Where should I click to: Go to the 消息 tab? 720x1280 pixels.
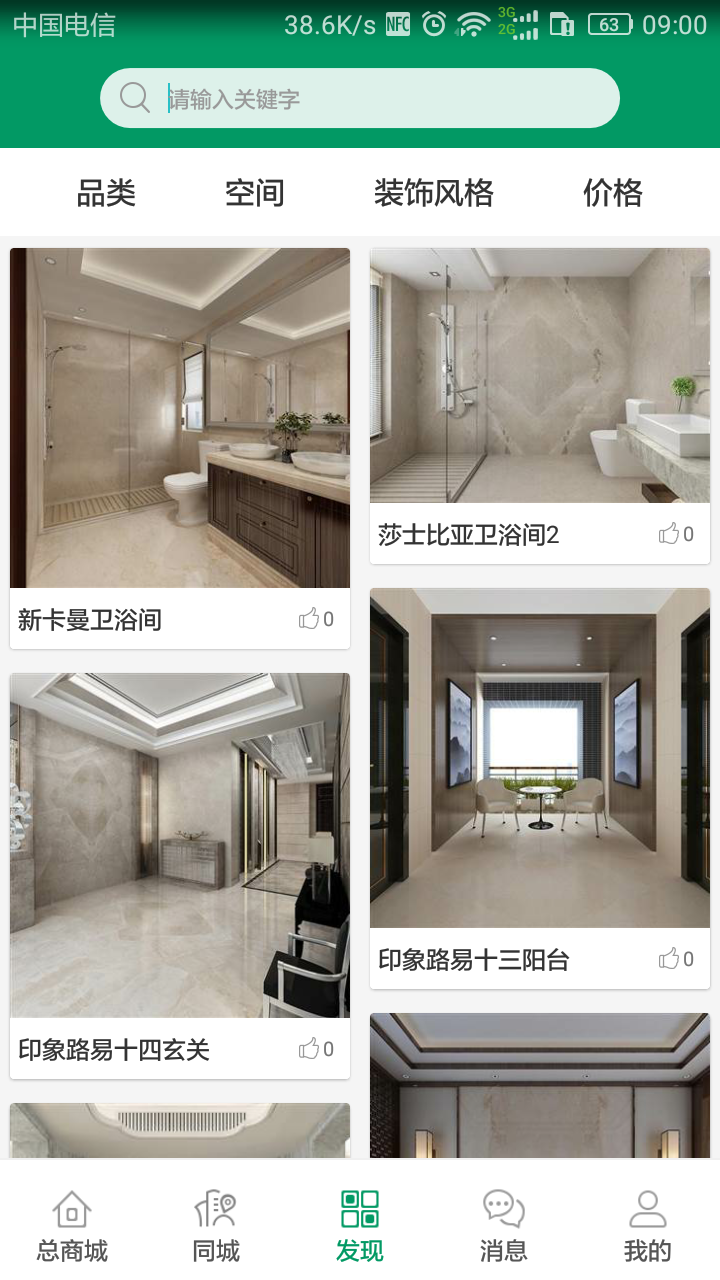point(504,1225)
